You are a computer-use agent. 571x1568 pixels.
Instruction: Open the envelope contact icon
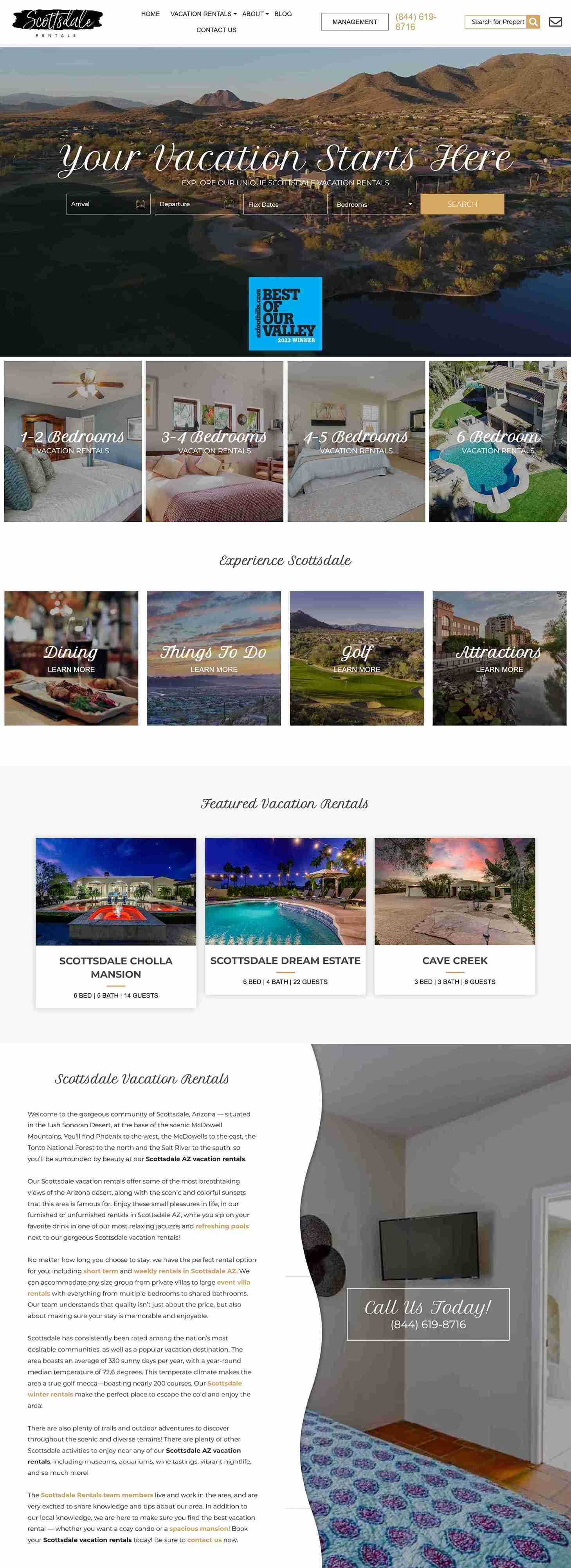coord(555,22)
